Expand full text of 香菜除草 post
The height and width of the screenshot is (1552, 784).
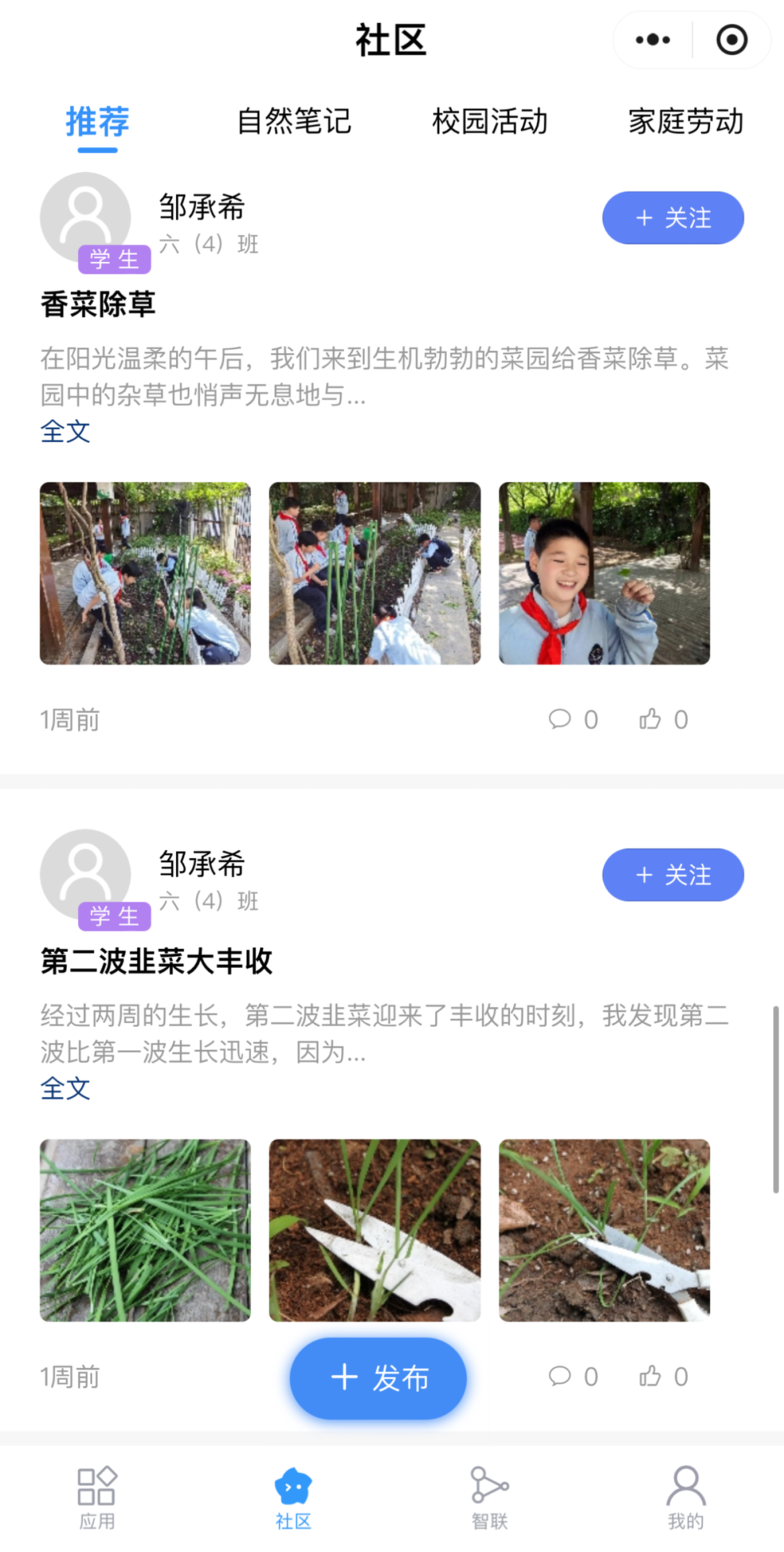(65, 431)
